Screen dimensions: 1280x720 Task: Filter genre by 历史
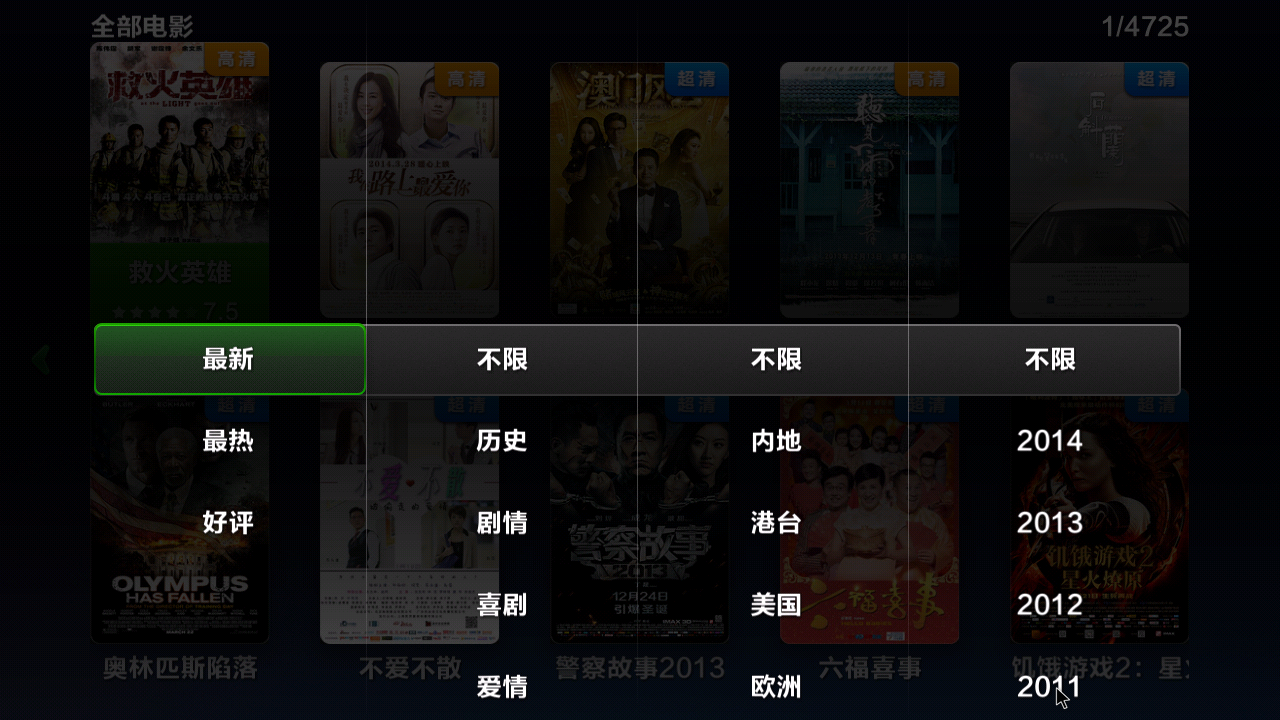(502, 441)
